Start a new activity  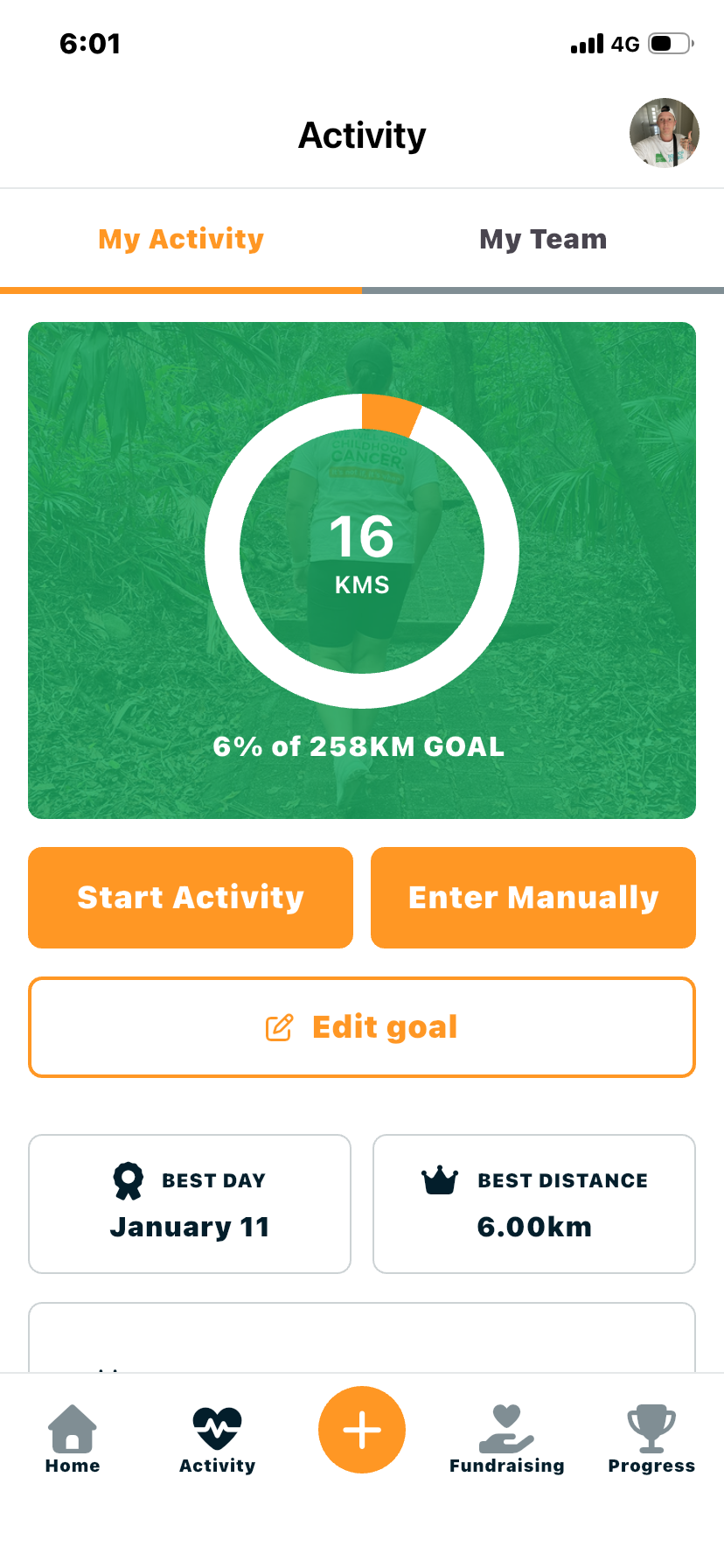[x=191, y=898]
